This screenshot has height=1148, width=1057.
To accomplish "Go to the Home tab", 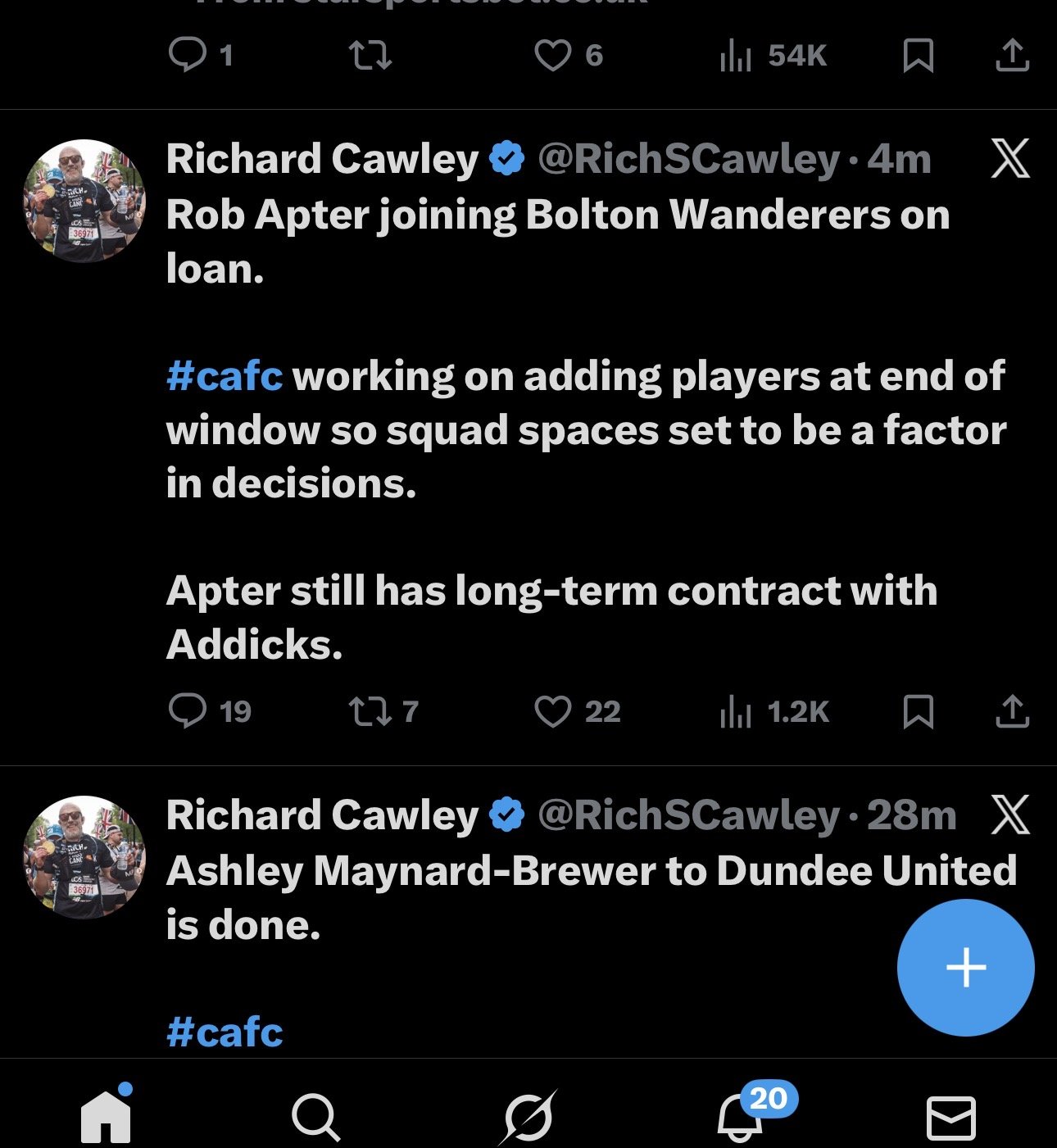I will click(106, 1118).
